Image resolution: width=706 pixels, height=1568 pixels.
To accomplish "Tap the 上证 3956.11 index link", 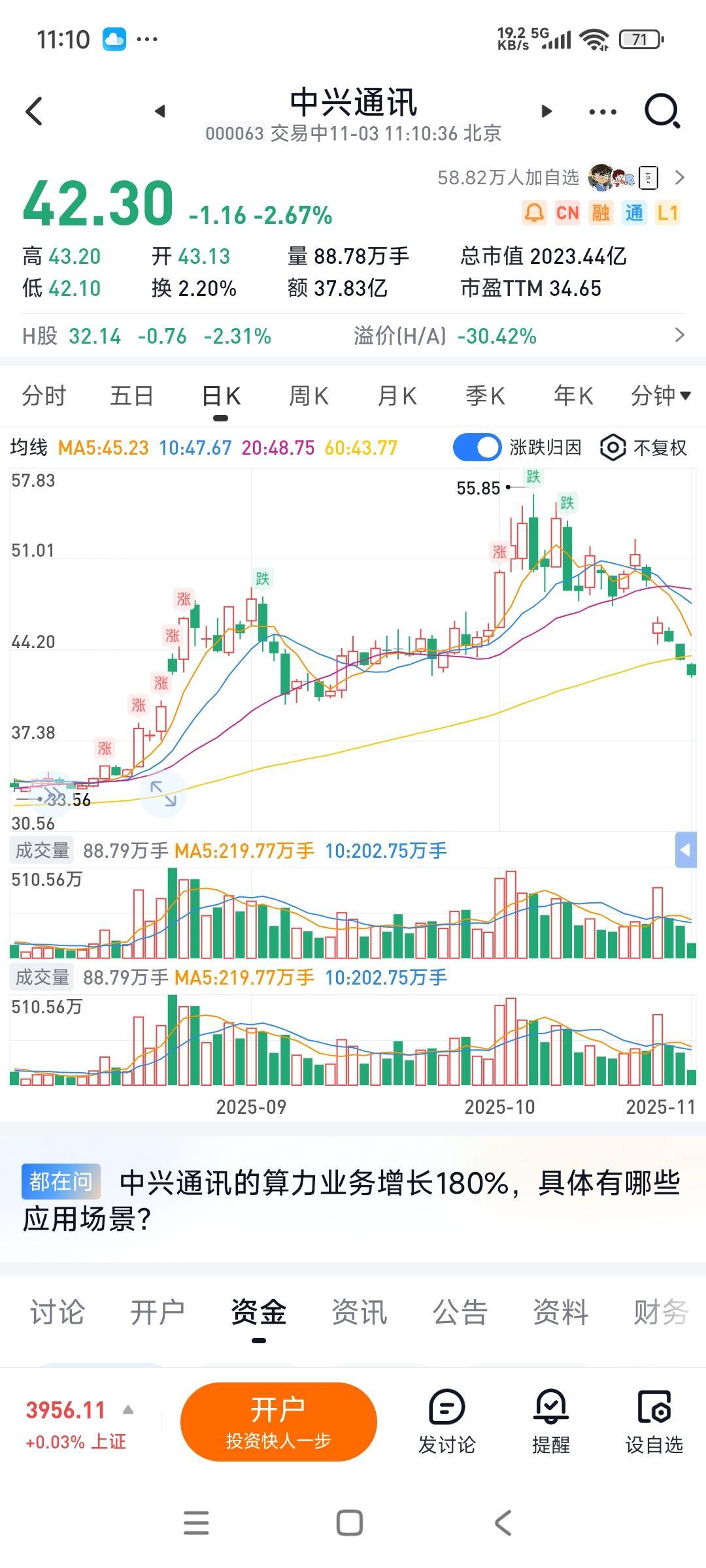I will click(x=72, y=1424).
